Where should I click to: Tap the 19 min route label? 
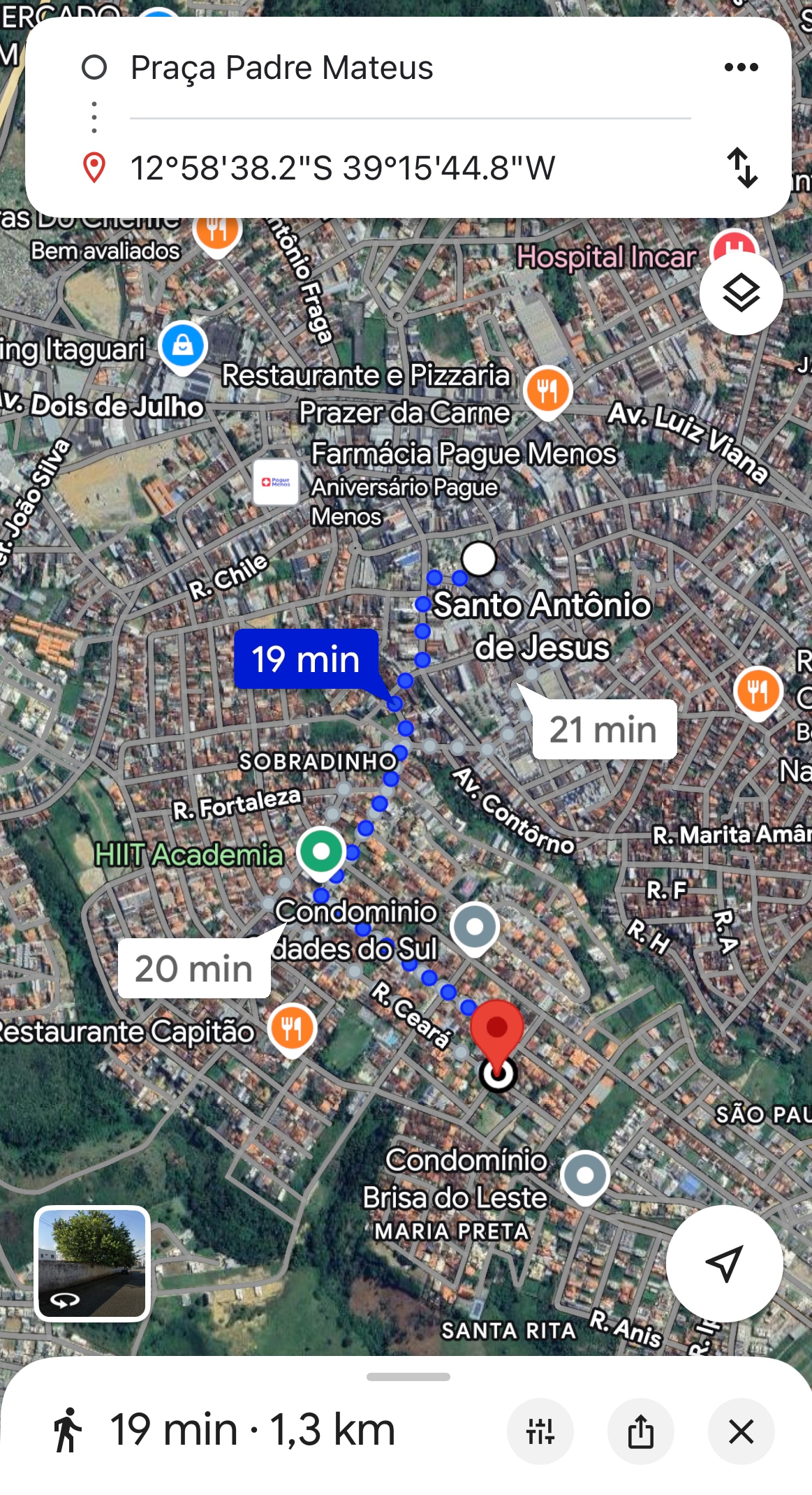306,659
